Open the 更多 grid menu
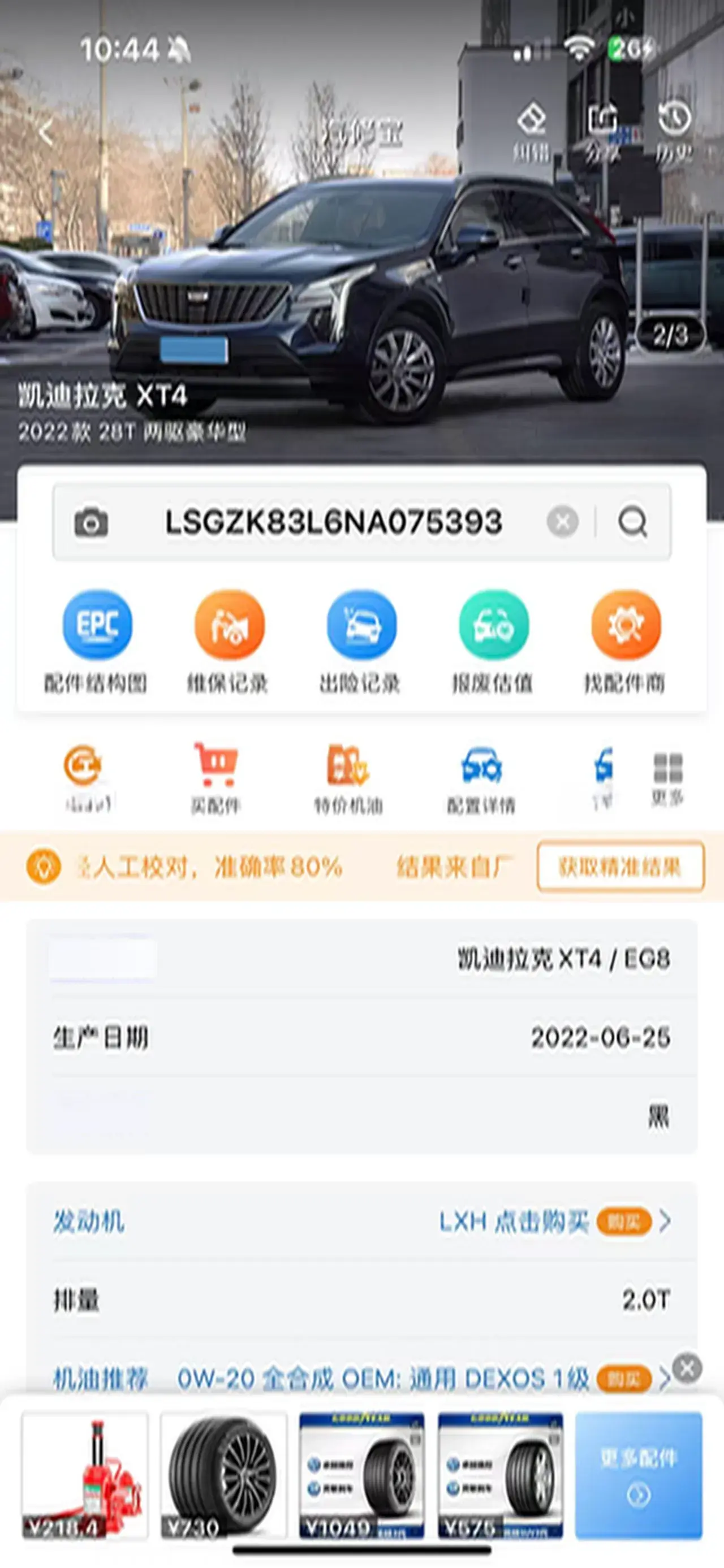The width and height of the screenshot is (724, 1568). [x=667, y=777]
